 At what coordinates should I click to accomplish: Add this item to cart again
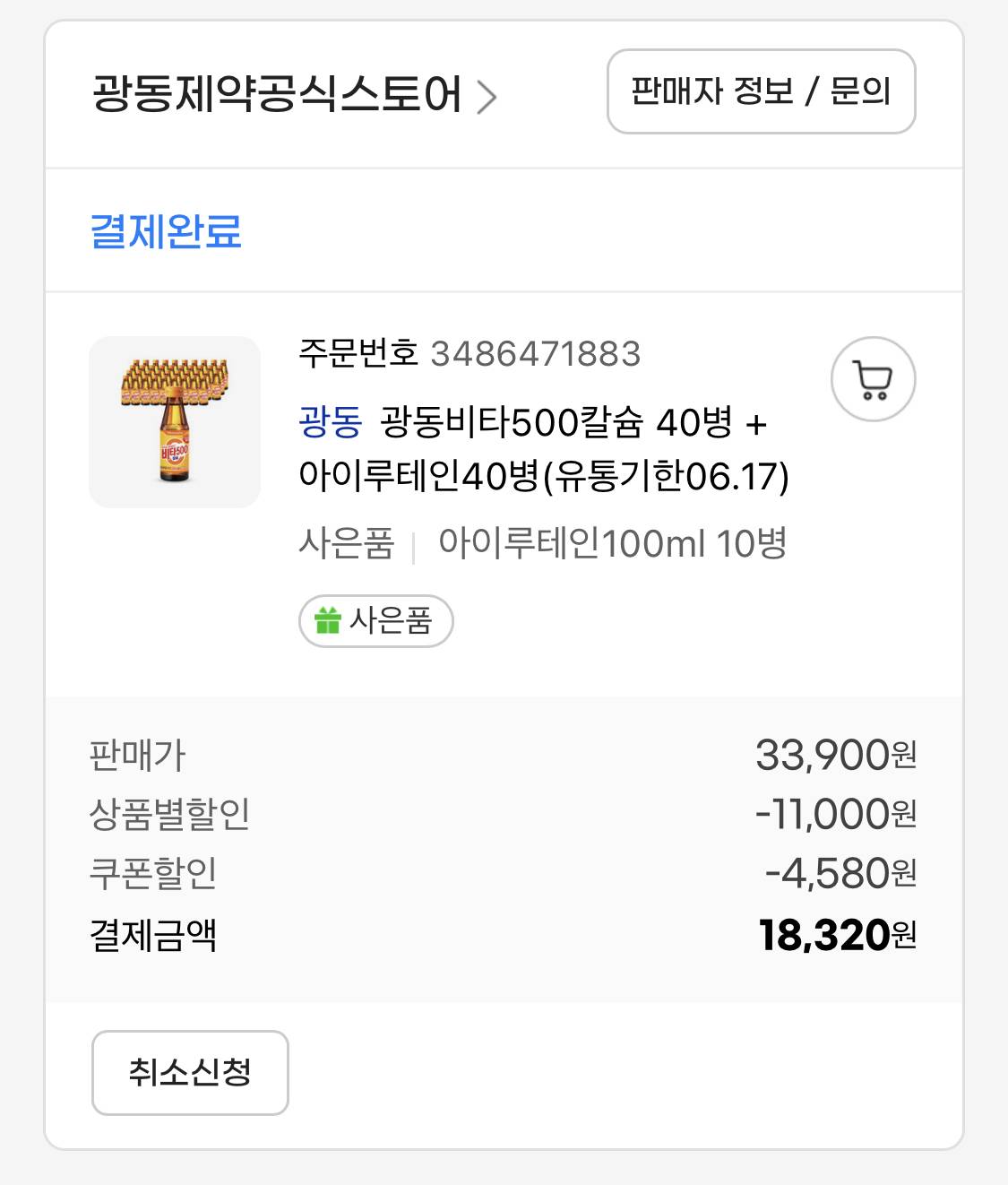point(873,379)
